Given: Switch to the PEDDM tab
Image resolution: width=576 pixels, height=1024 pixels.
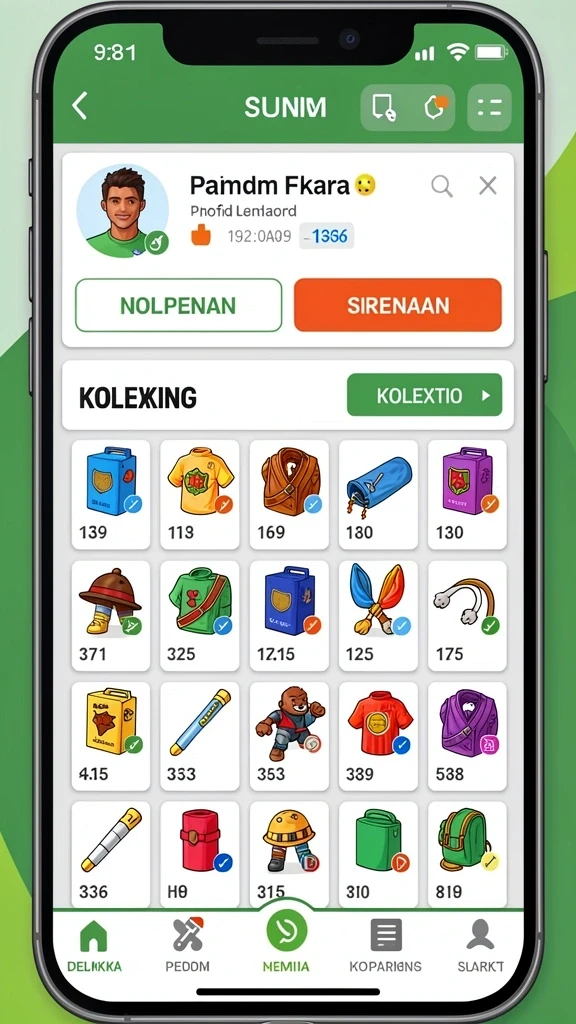Looking at the screenshot, I should coord(188,947).
